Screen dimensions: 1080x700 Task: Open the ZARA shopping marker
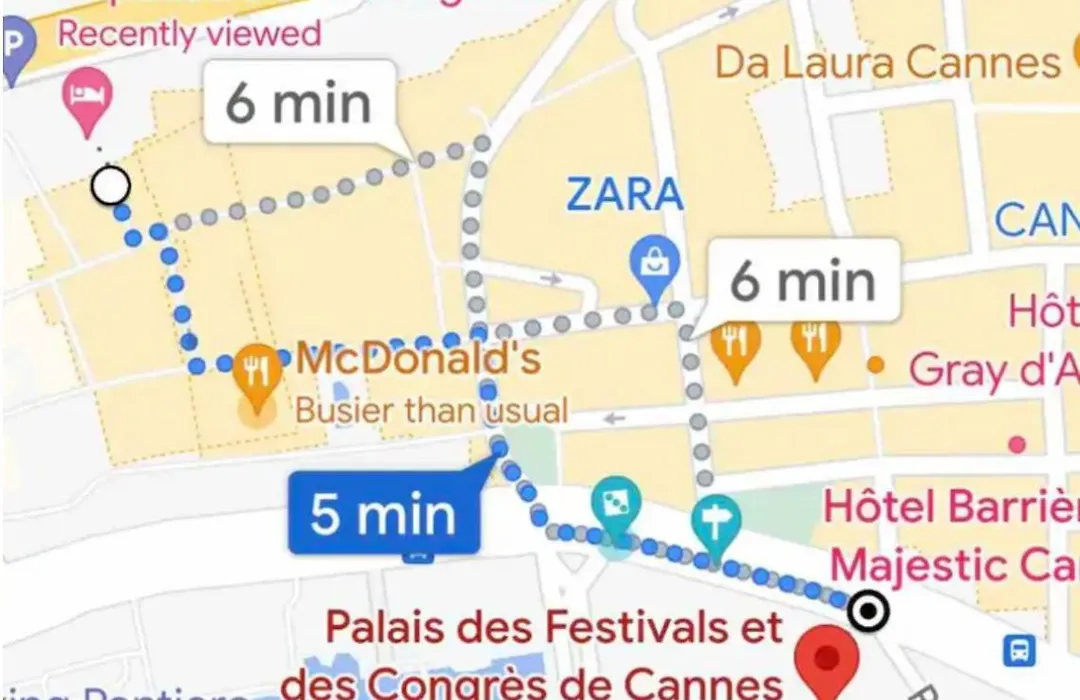pos(654,264)
